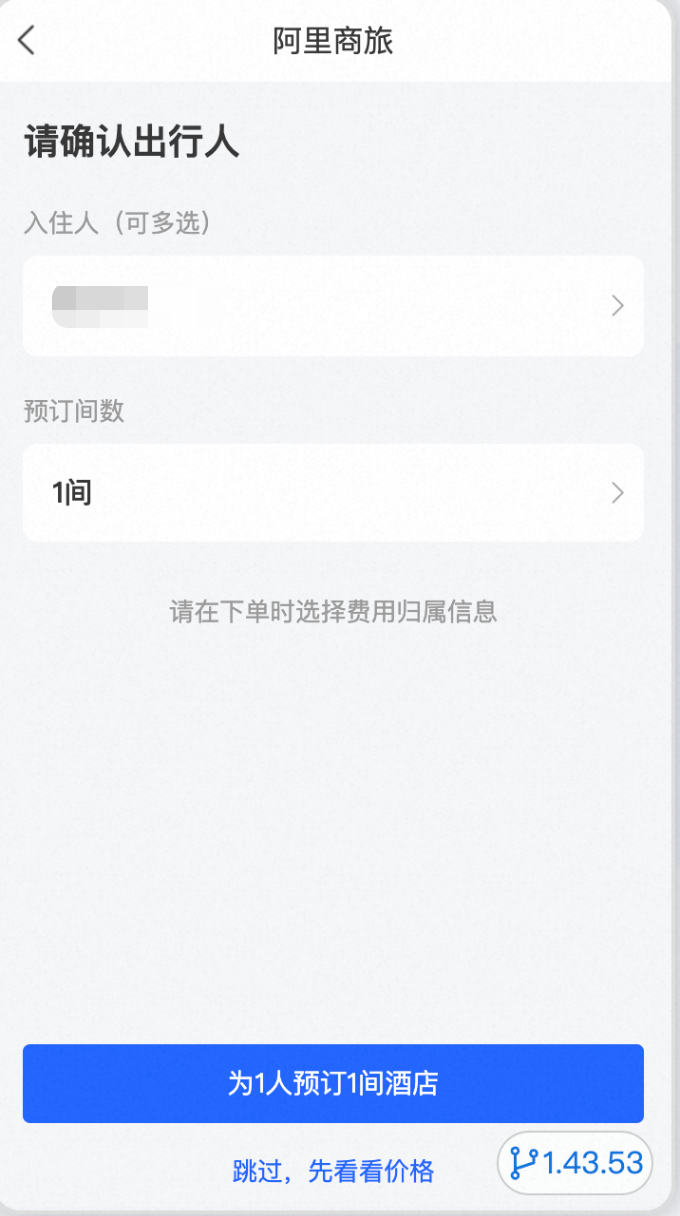680x1216 pixels.
Task: Open the 1.43.53 version badge
Action: coord(576,1162)
